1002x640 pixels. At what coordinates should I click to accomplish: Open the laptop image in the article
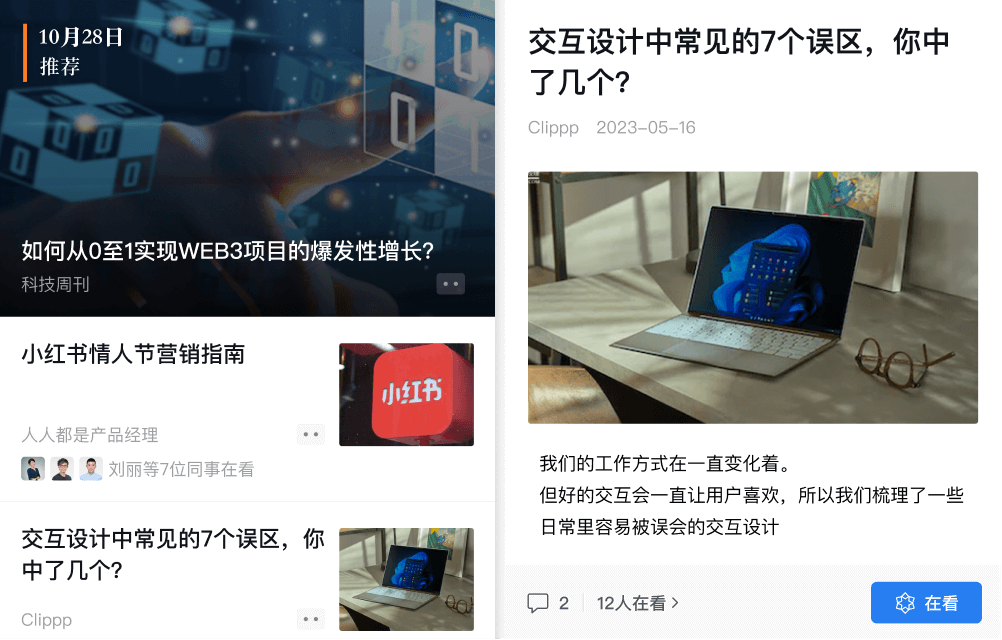click(x=752, y=297)
